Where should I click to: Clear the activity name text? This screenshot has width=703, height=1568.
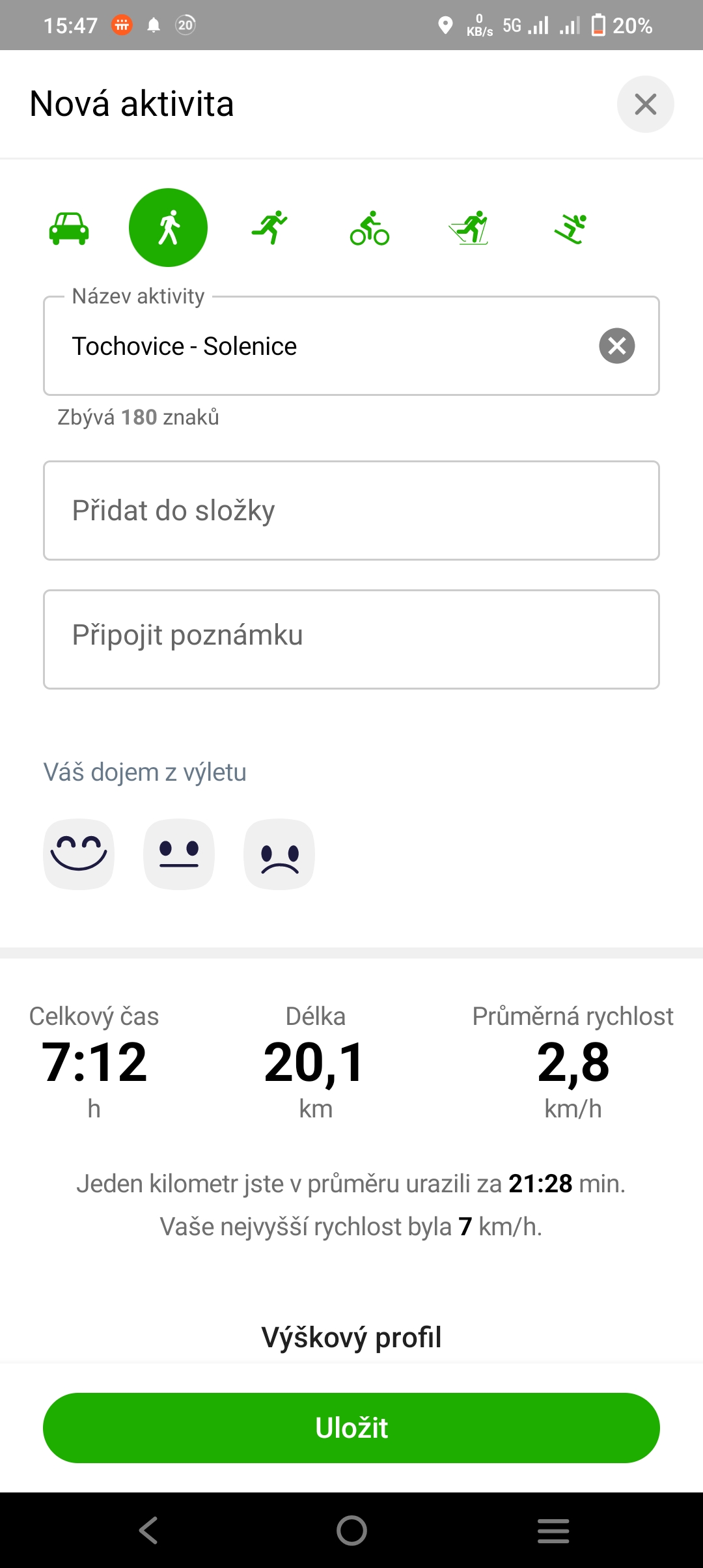tap(616, 346)
